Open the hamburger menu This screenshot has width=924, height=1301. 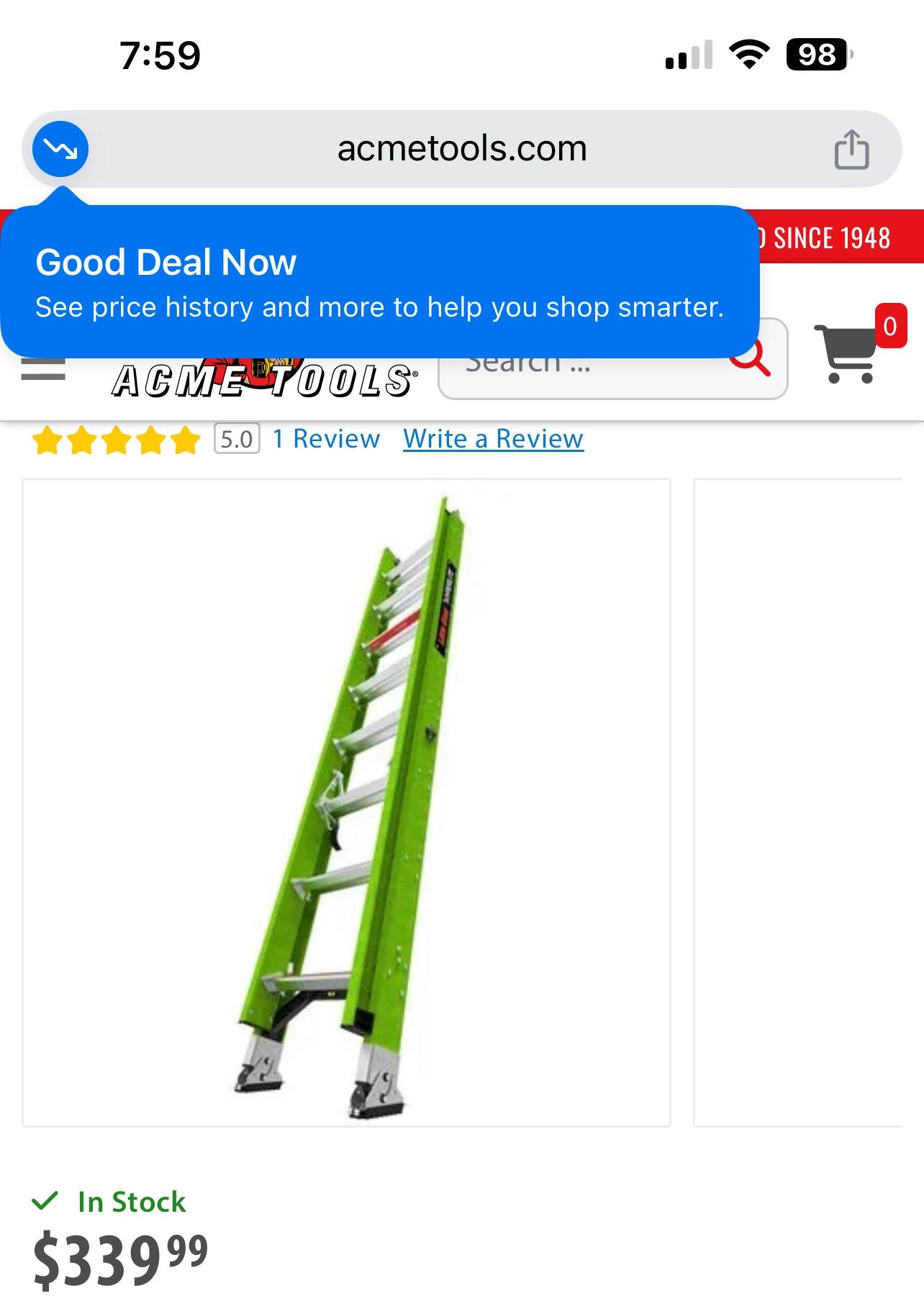43,370
